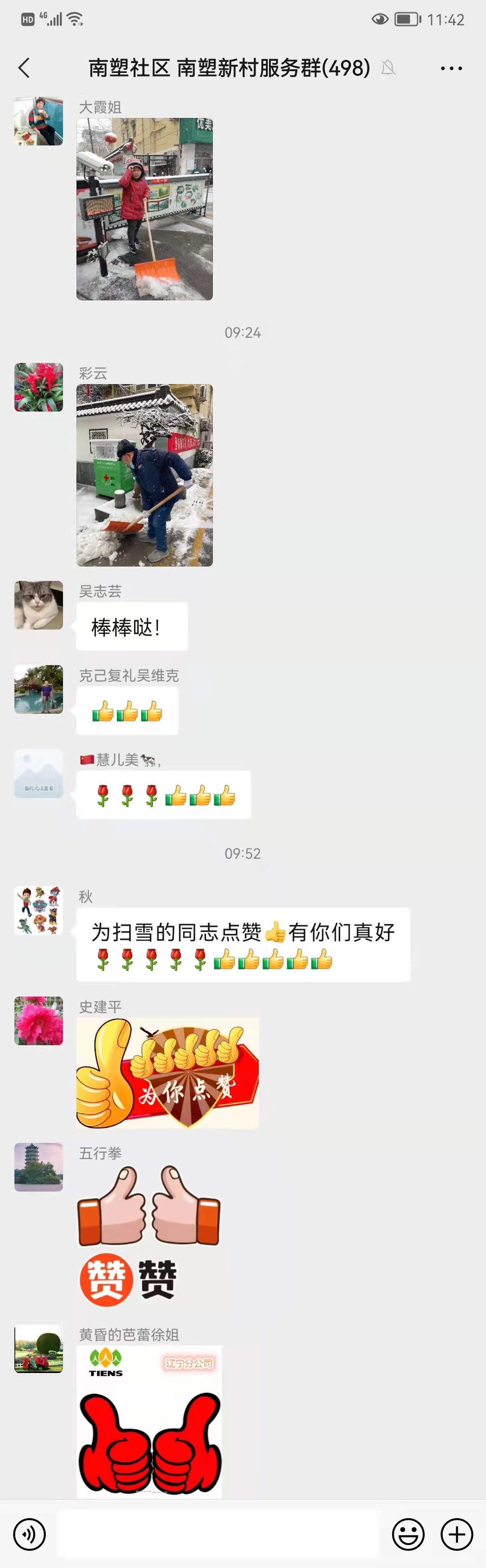
Task: Go back from the group chat
Action: pos(24,68)
